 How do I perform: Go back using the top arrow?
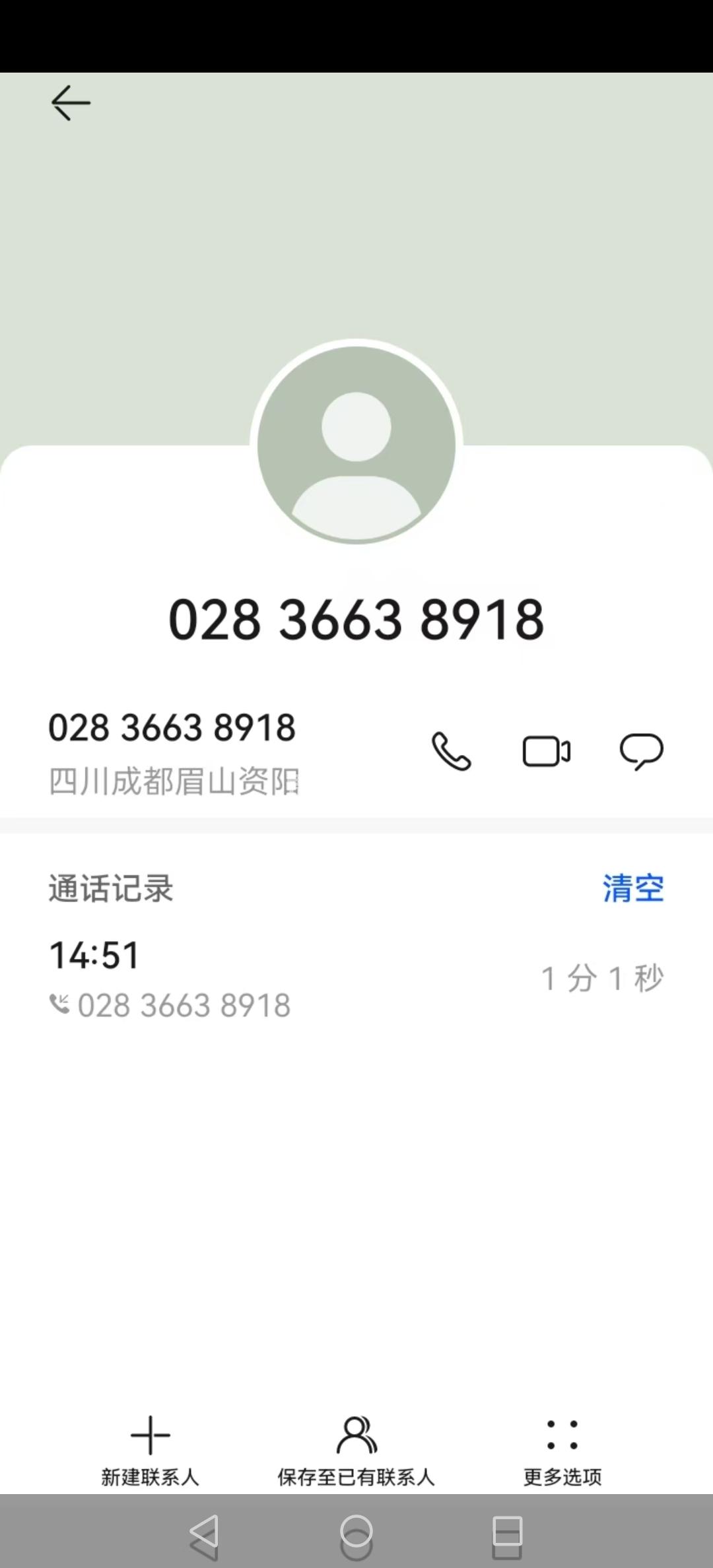71,104
